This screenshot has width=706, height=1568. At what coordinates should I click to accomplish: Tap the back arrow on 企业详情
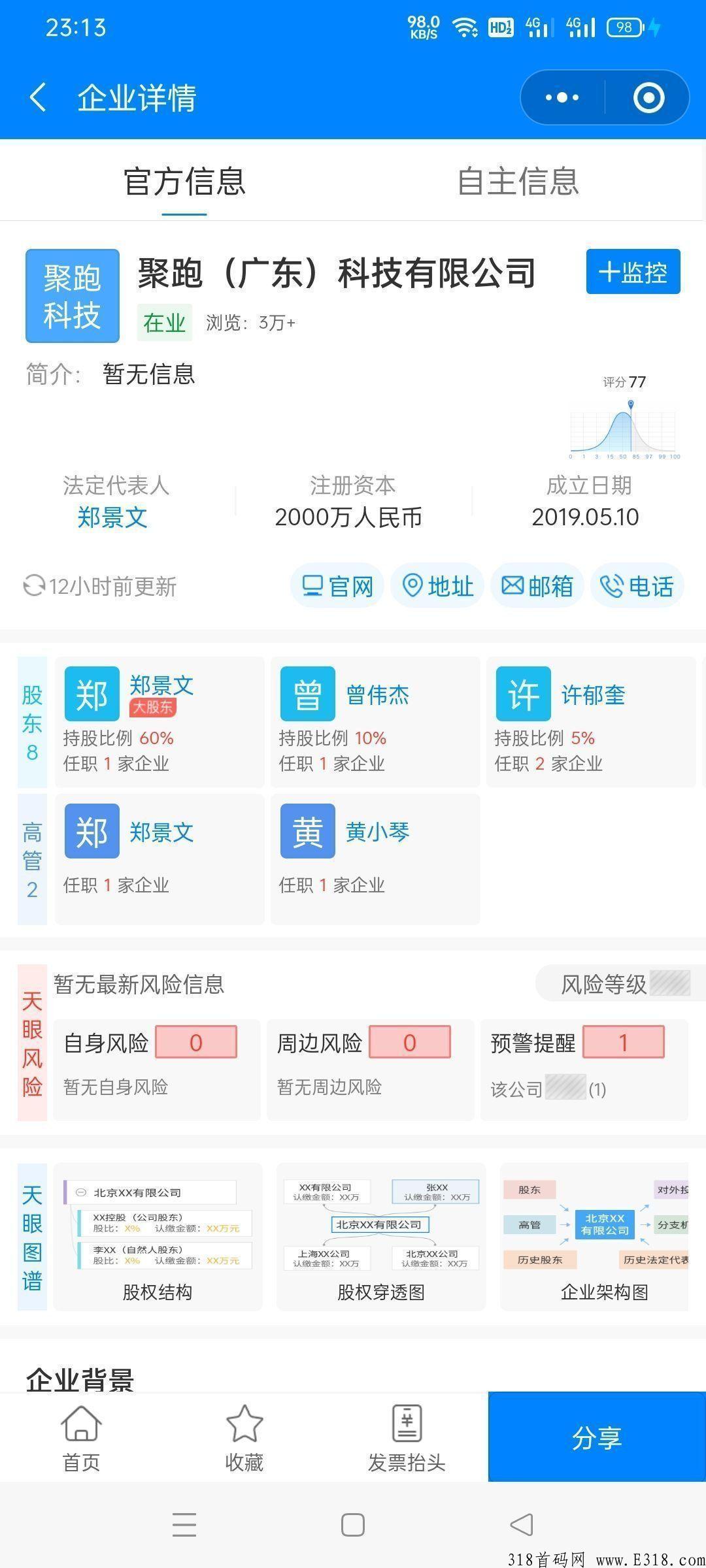point(37,96)
